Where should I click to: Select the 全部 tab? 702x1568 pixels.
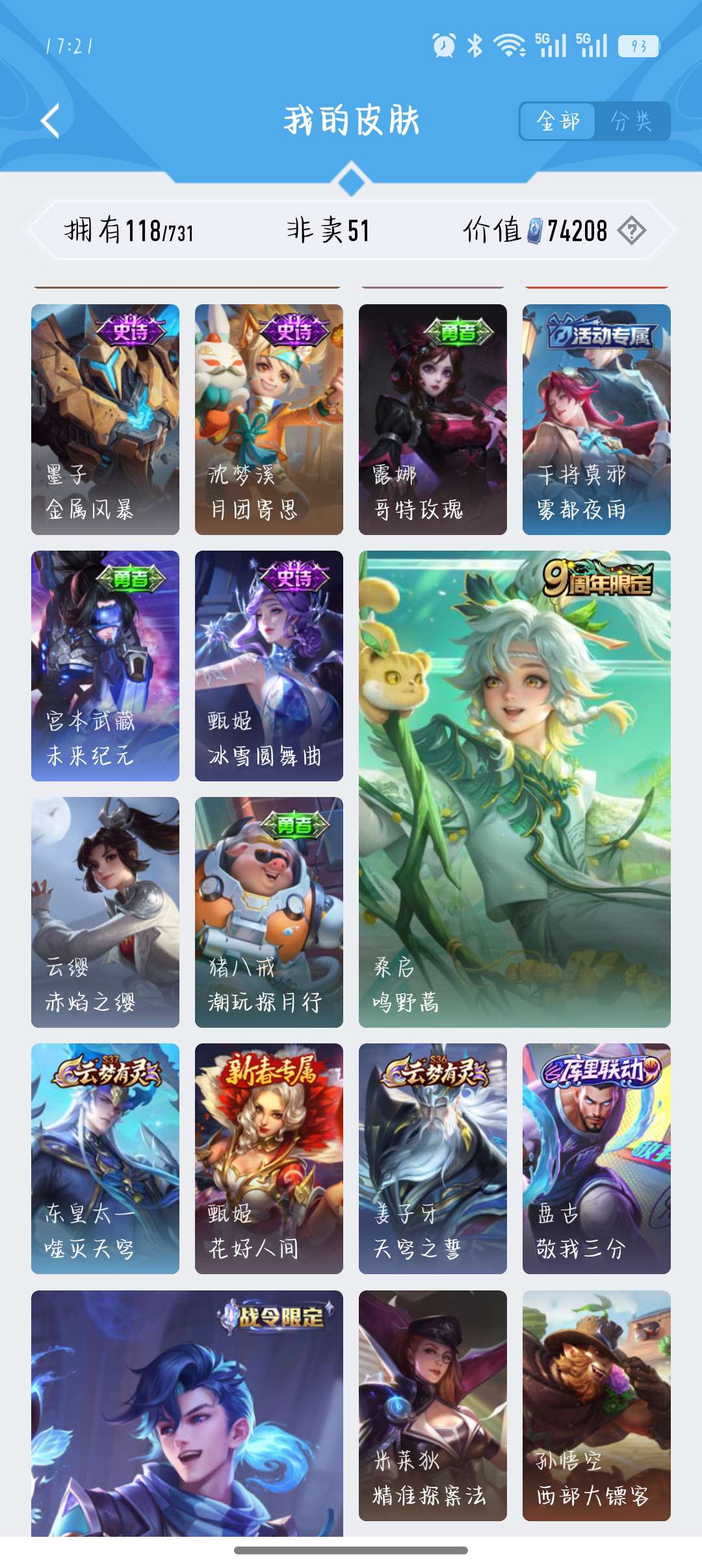click(558, 121)
